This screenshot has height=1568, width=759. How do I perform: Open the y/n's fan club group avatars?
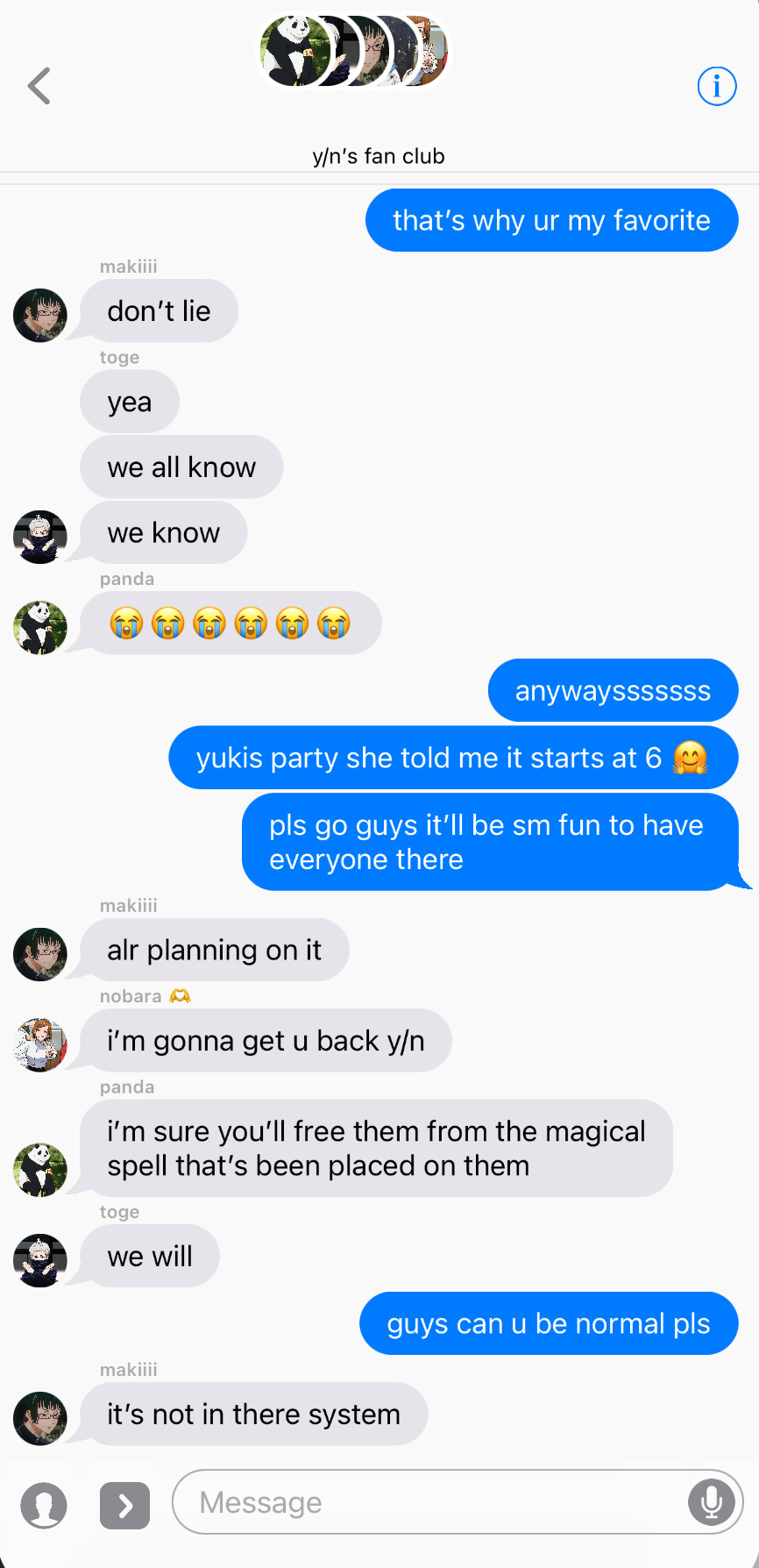coord(354,52)
